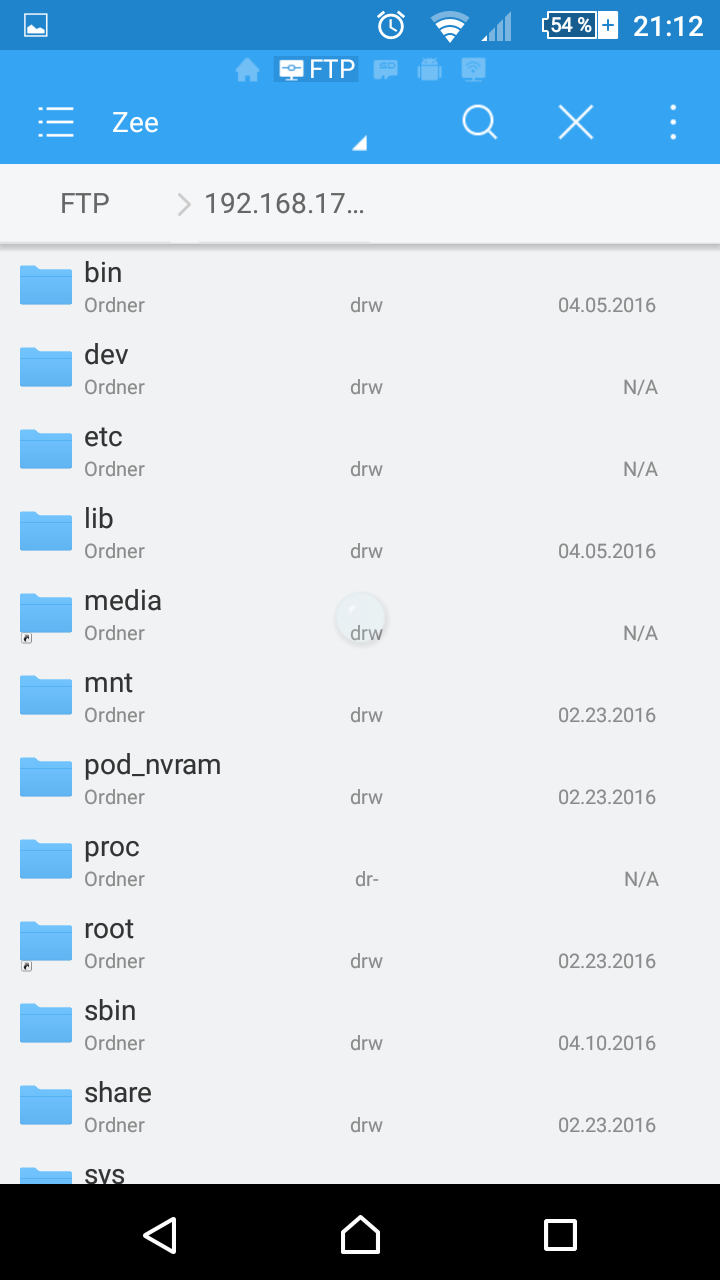Return to the home screen

360,1235
